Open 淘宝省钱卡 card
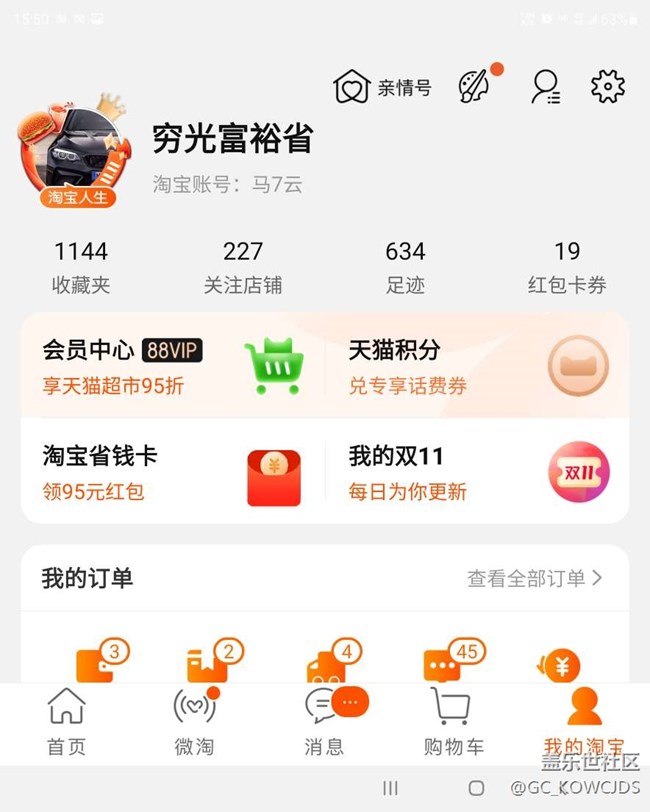 click(172, 472)
